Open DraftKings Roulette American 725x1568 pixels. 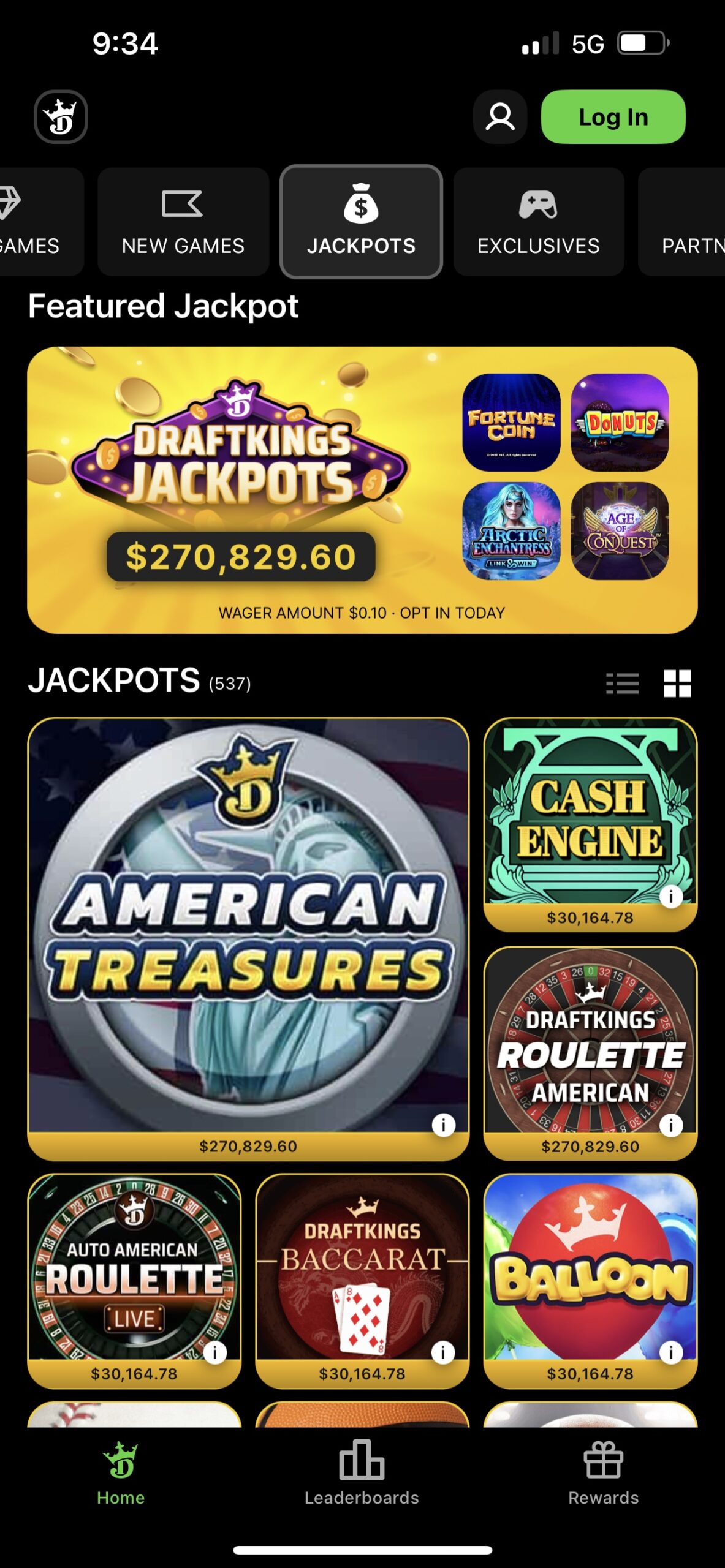590,1041
